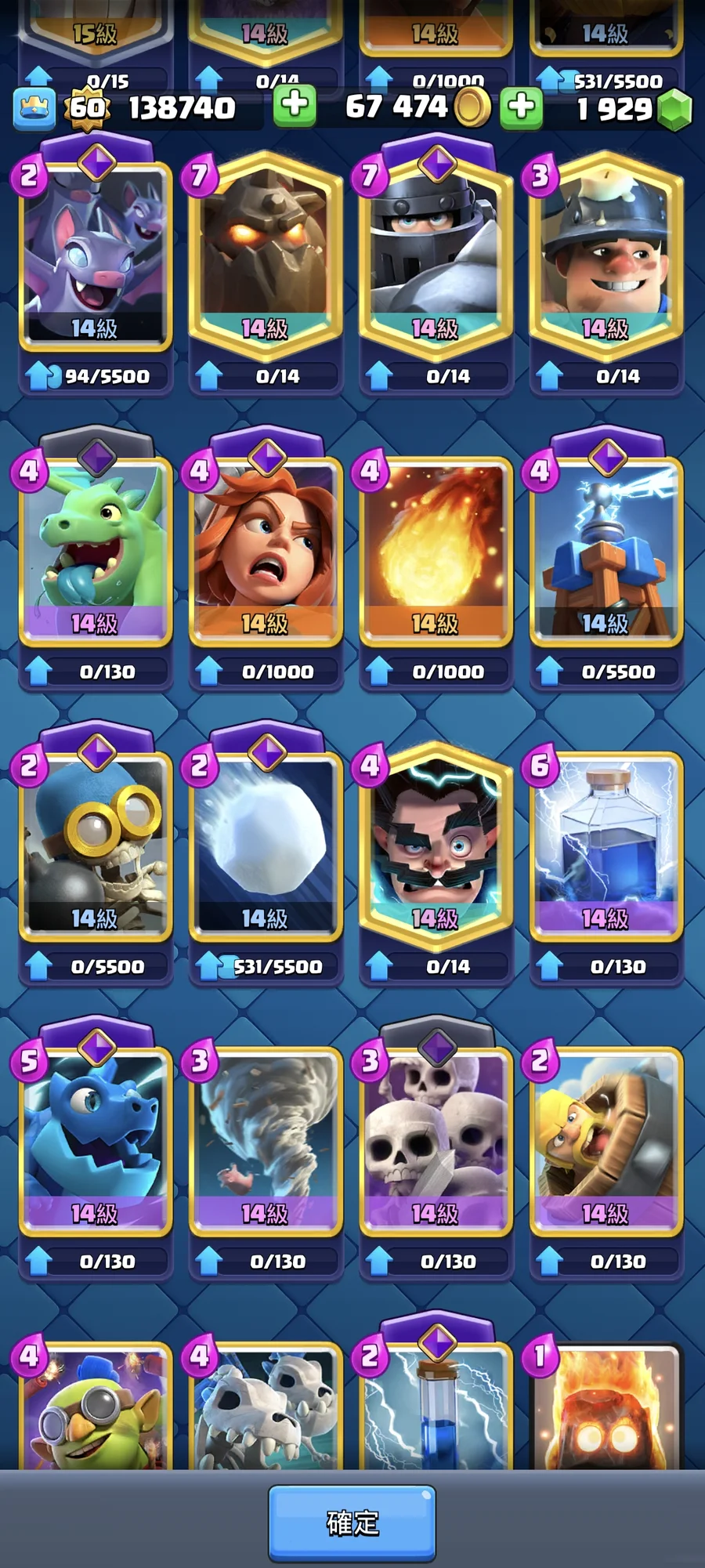Buy more gold with green plus
Viewport: 705px width, 1568px height.
point(522,107)
